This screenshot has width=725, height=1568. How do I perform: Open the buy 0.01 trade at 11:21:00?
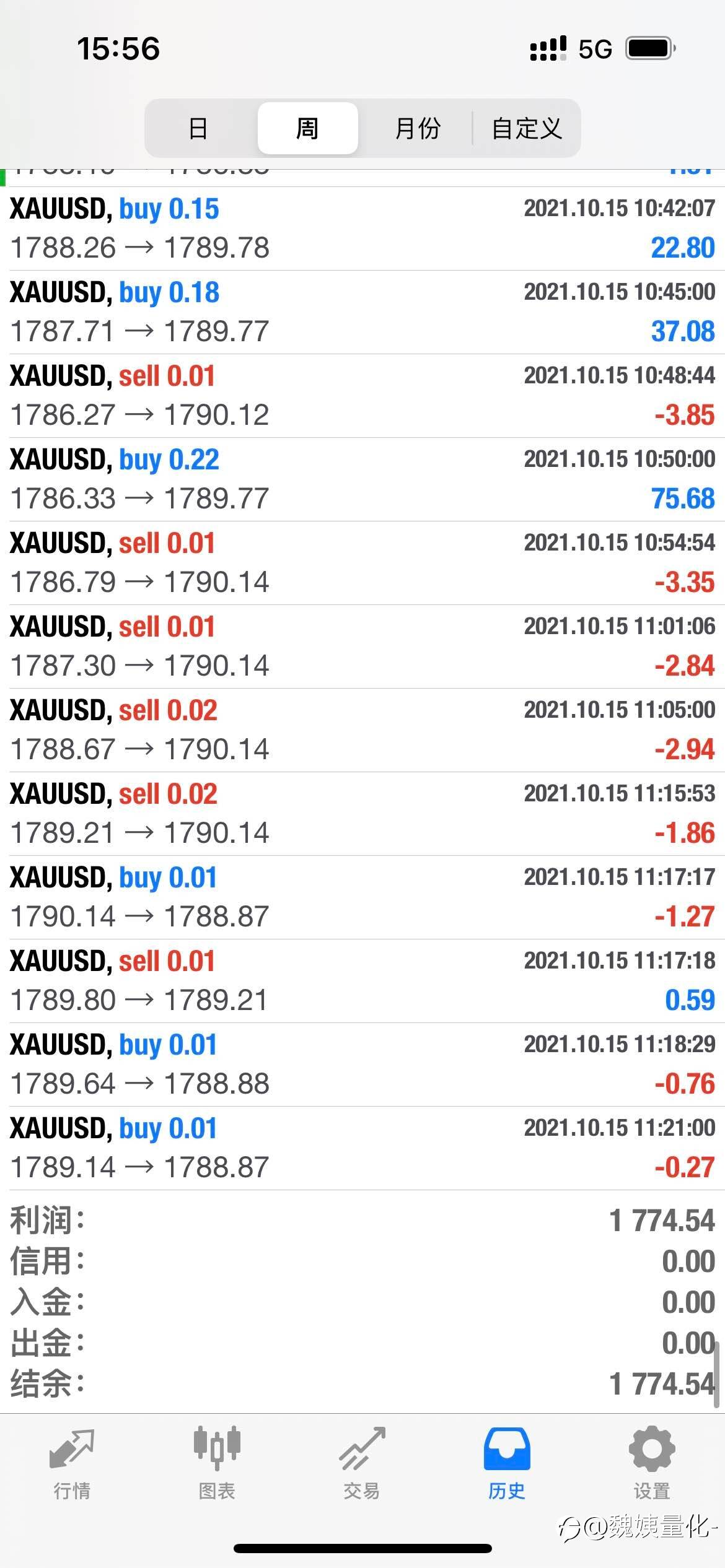[362, 1148]
